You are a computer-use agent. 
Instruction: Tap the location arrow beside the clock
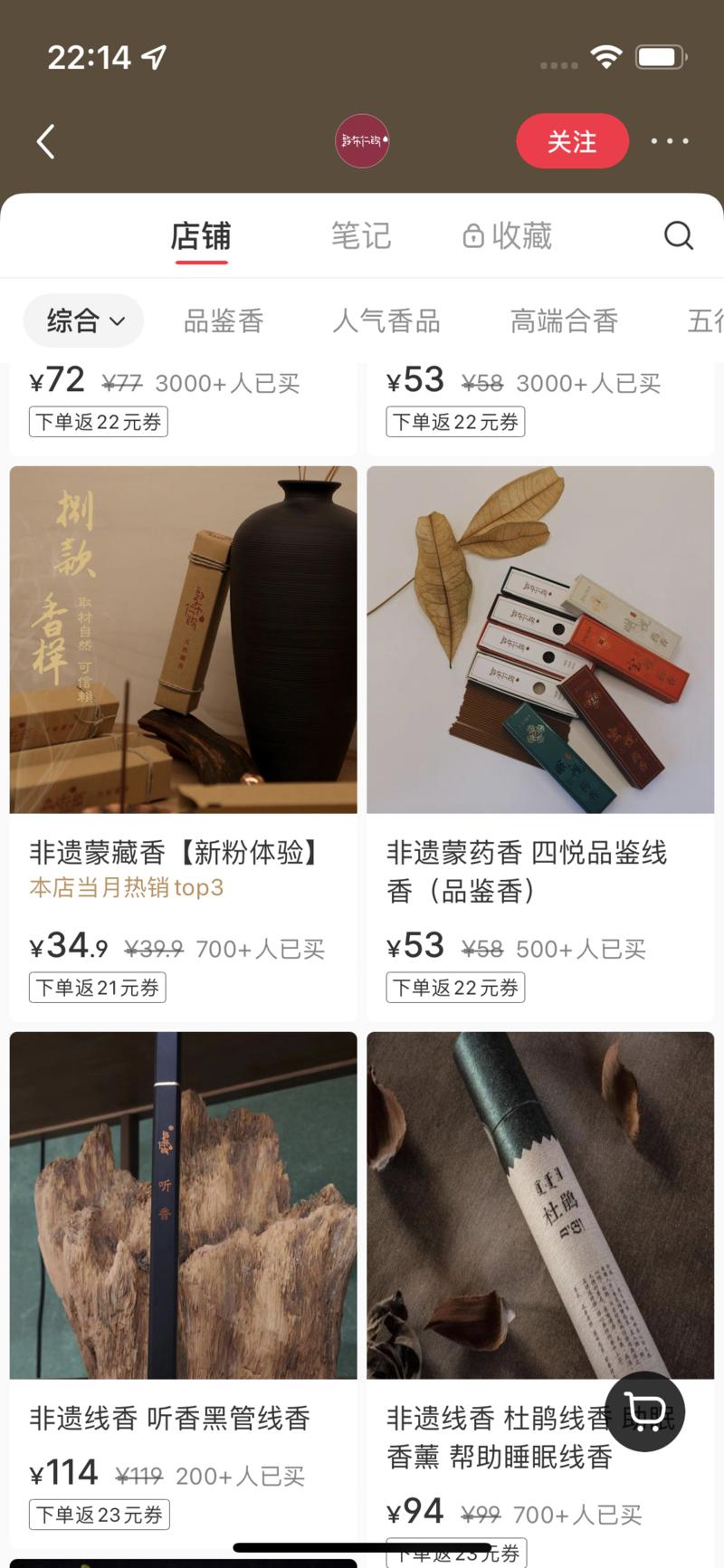156,56
